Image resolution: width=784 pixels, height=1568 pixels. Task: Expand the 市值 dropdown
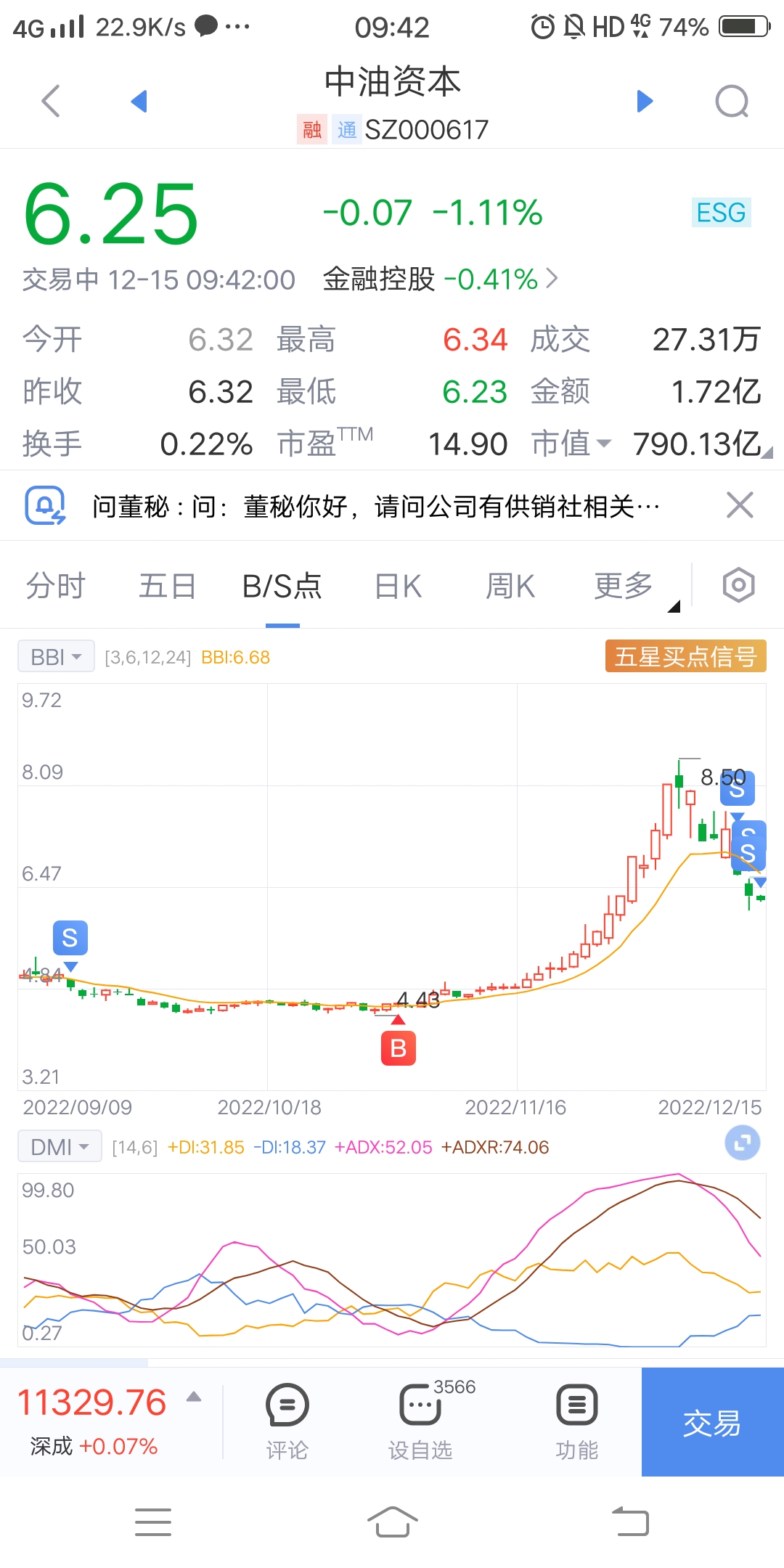[x=571, y=444]
